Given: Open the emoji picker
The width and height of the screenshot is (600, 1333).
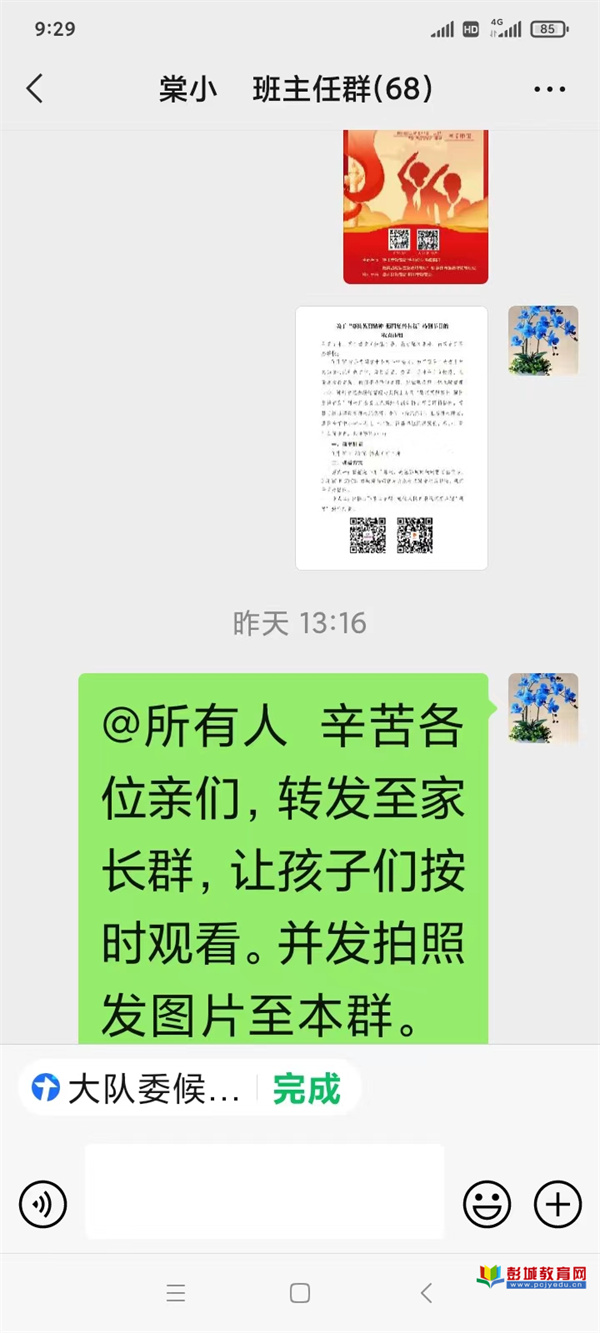Looking at the screenshot, I should (486, 1204).
